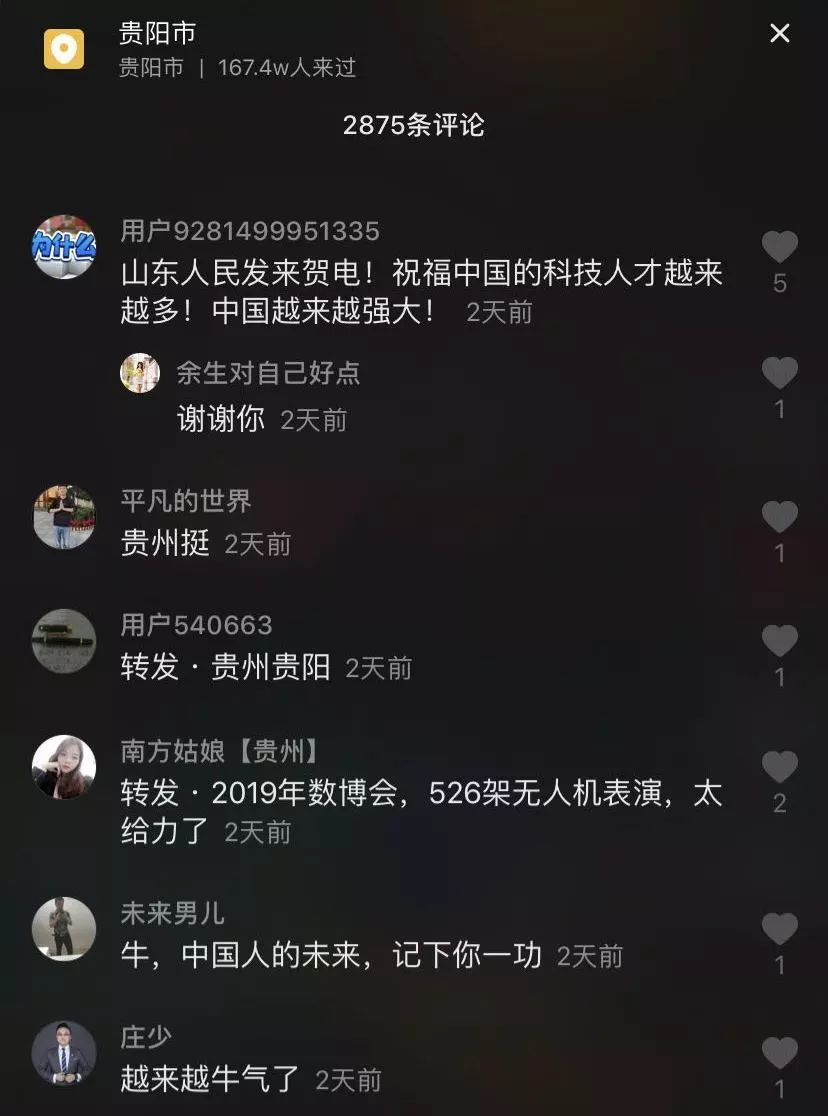Close the comments panel
828x1116 pixels.
pyautogui.click(x=779, y=34)
